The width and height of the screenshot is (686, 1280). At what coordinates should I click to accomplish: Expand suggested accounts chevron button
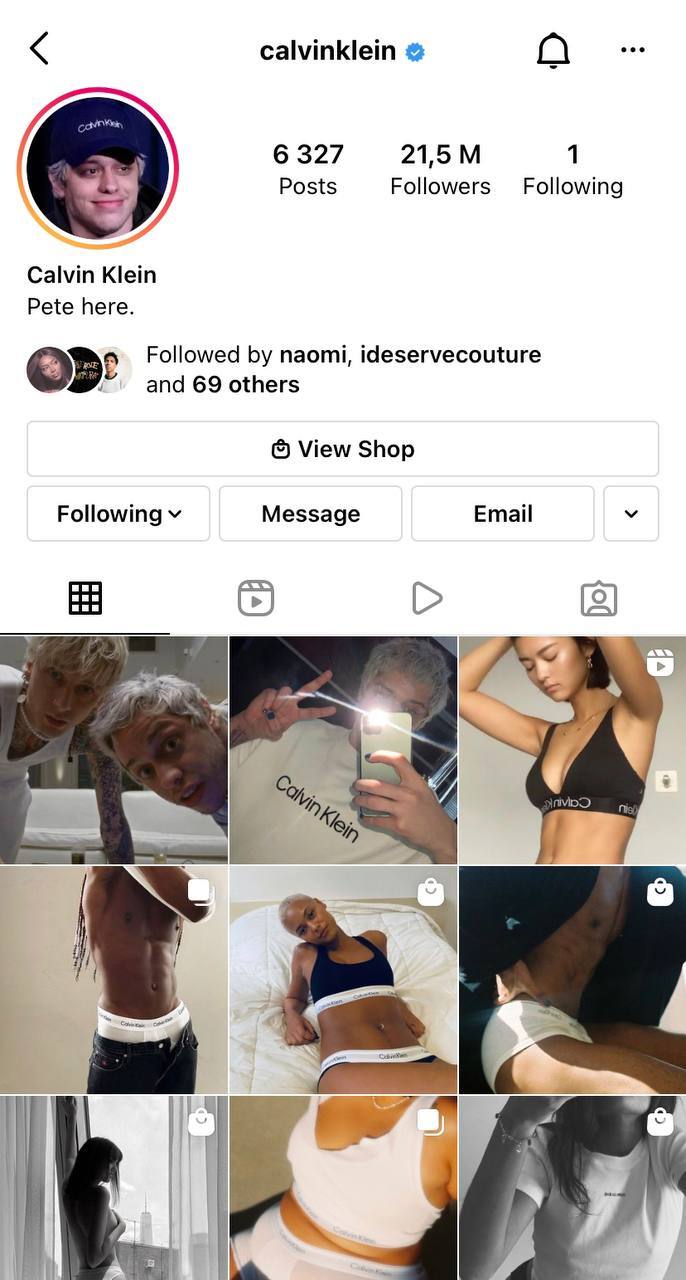631,514
